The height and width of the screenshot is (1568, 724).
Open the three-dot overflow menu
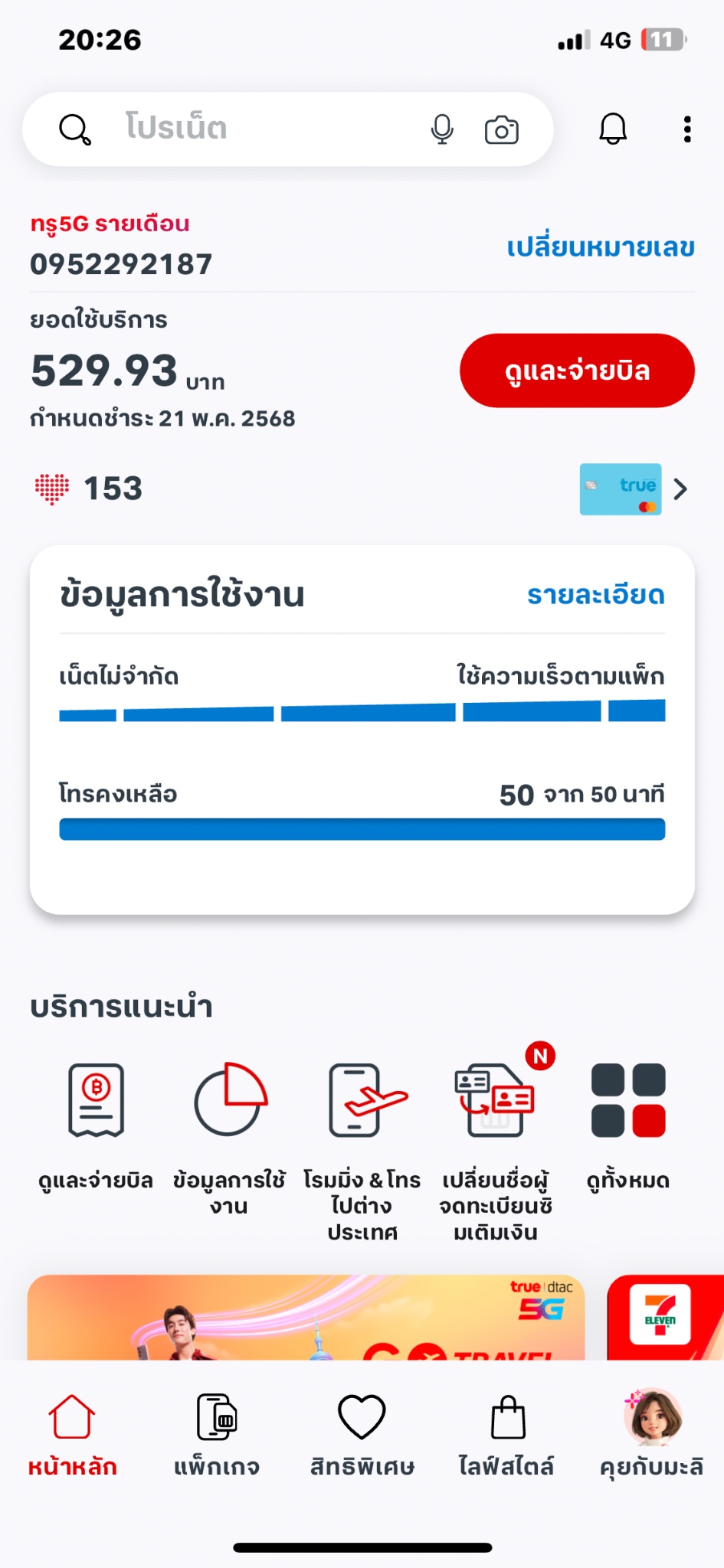tap(687, 129)
